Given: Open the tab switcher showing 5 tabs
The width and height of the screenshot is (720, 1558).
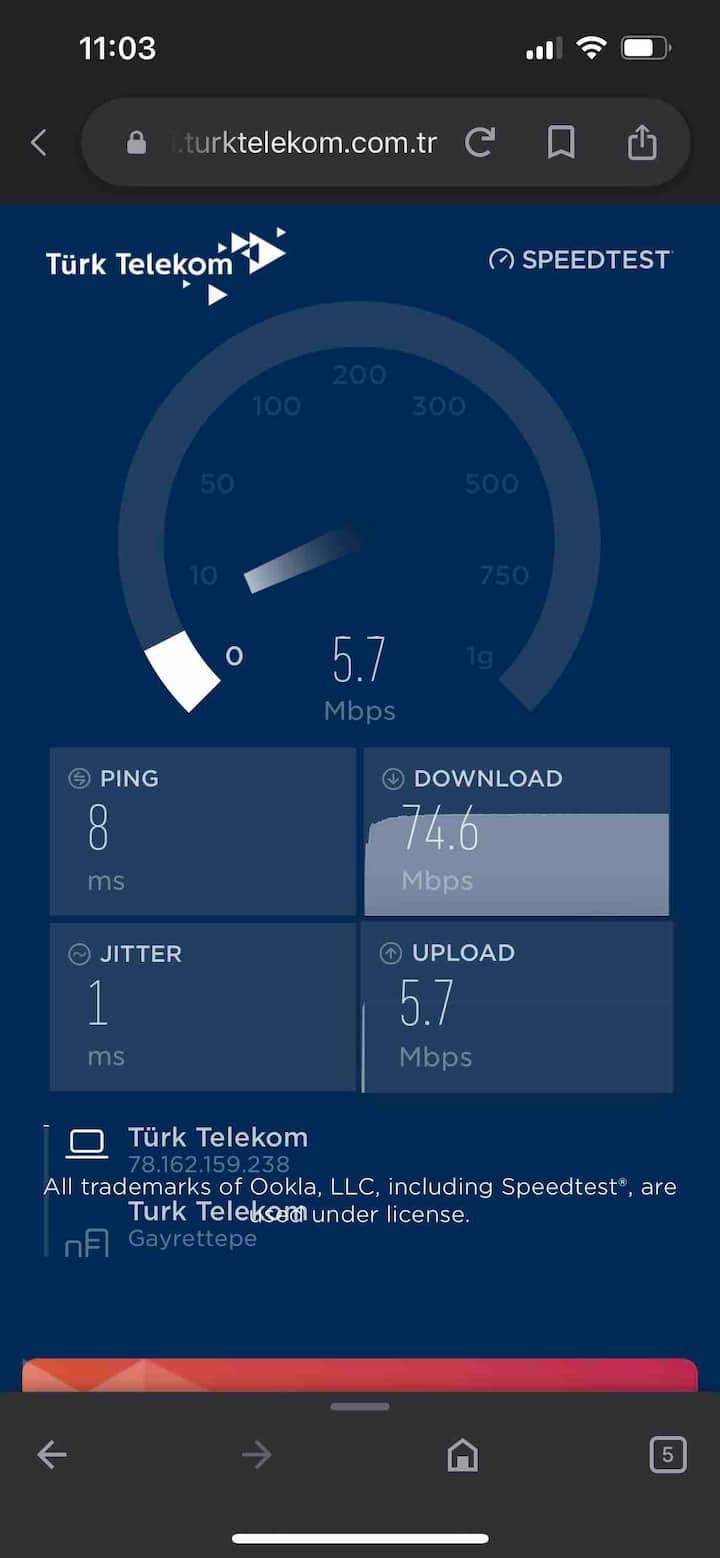Looking at the screenshot, I should click(667, 1454).
